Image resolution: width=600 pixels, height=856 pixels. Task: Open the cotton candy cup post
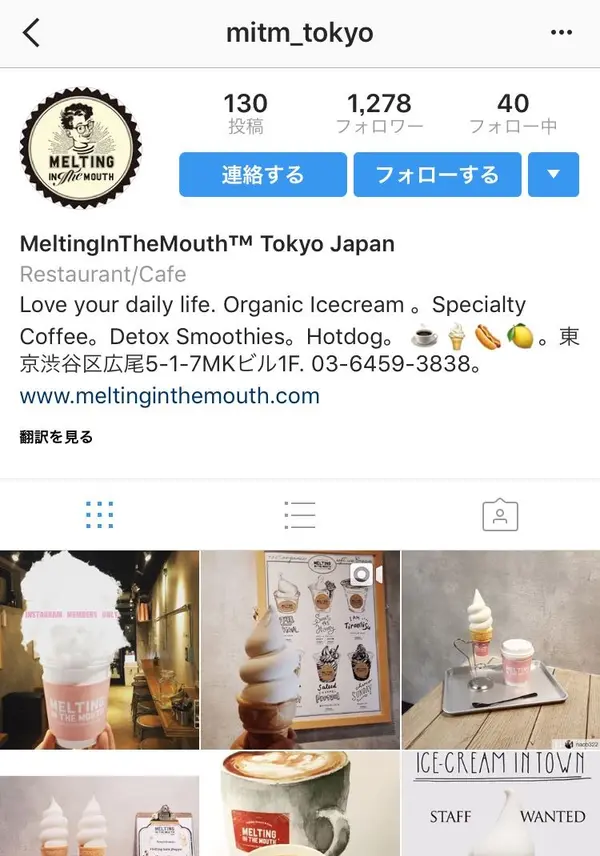click(x=99, y=649)
